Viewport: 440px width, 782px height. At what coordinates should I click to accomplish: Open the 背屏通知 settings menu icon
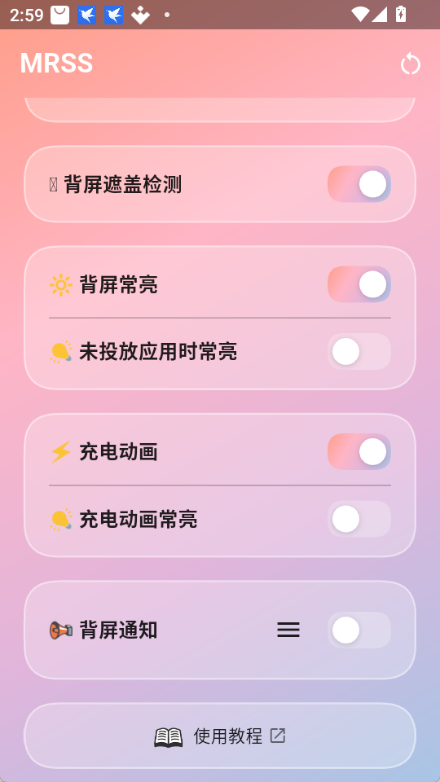(x=288, y=630)
